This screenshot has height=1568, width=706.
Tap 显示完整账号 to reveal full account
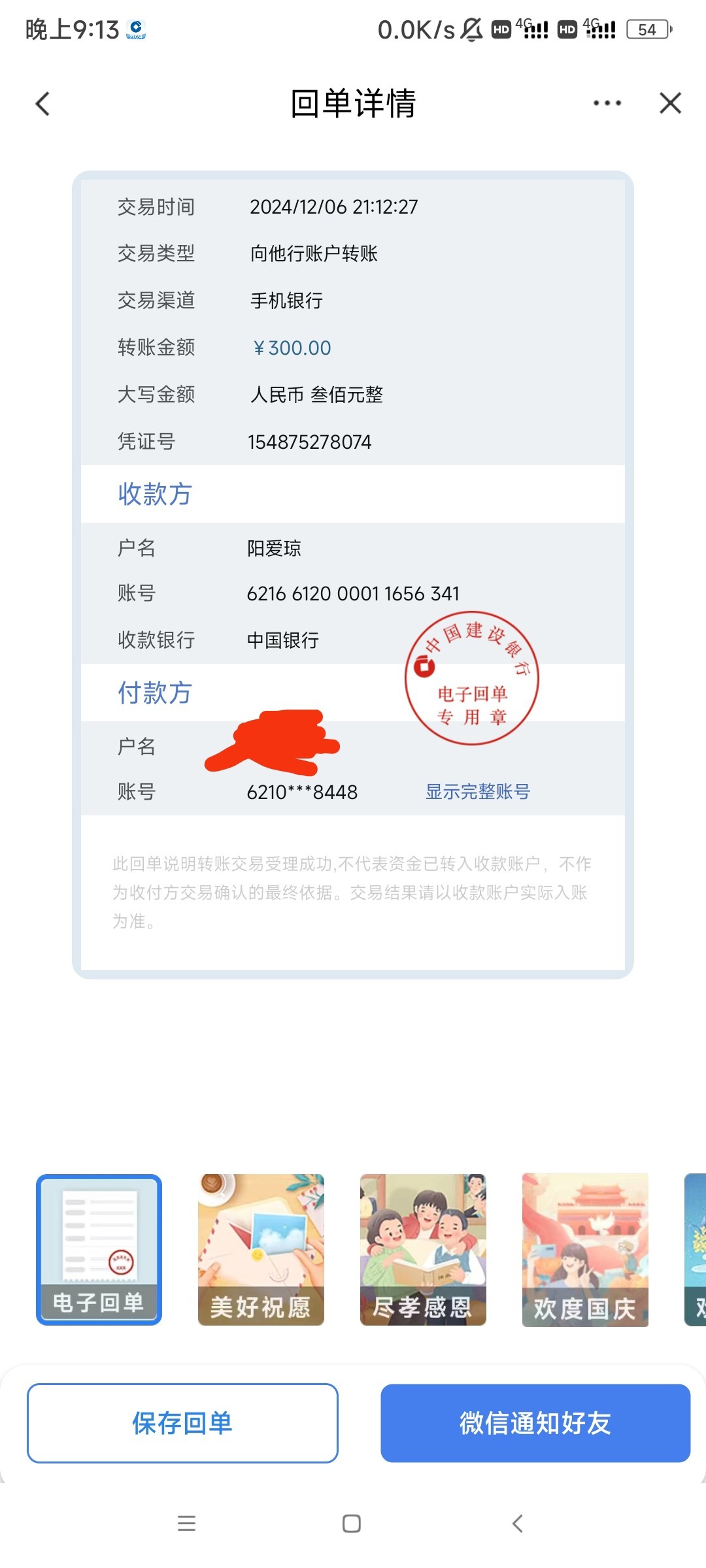point(477,792)
